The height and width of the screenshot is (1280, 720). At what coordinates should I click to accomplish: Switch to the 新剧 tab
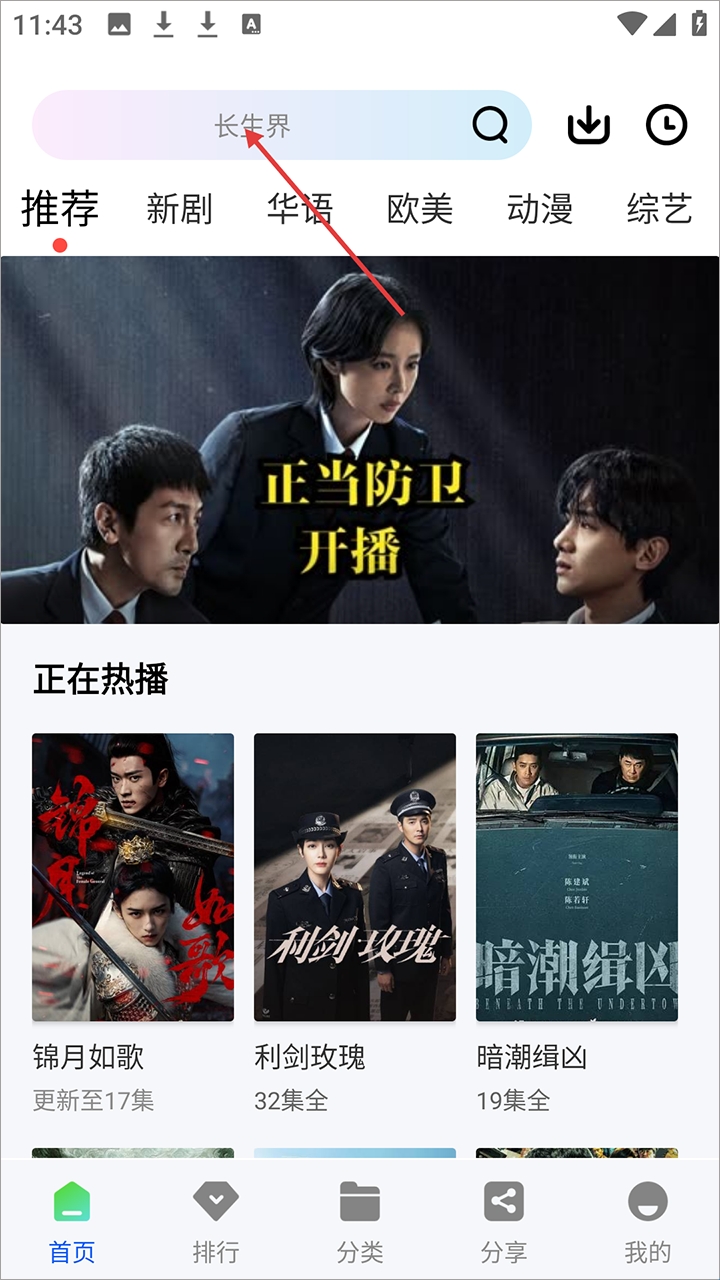click(179, 209)
